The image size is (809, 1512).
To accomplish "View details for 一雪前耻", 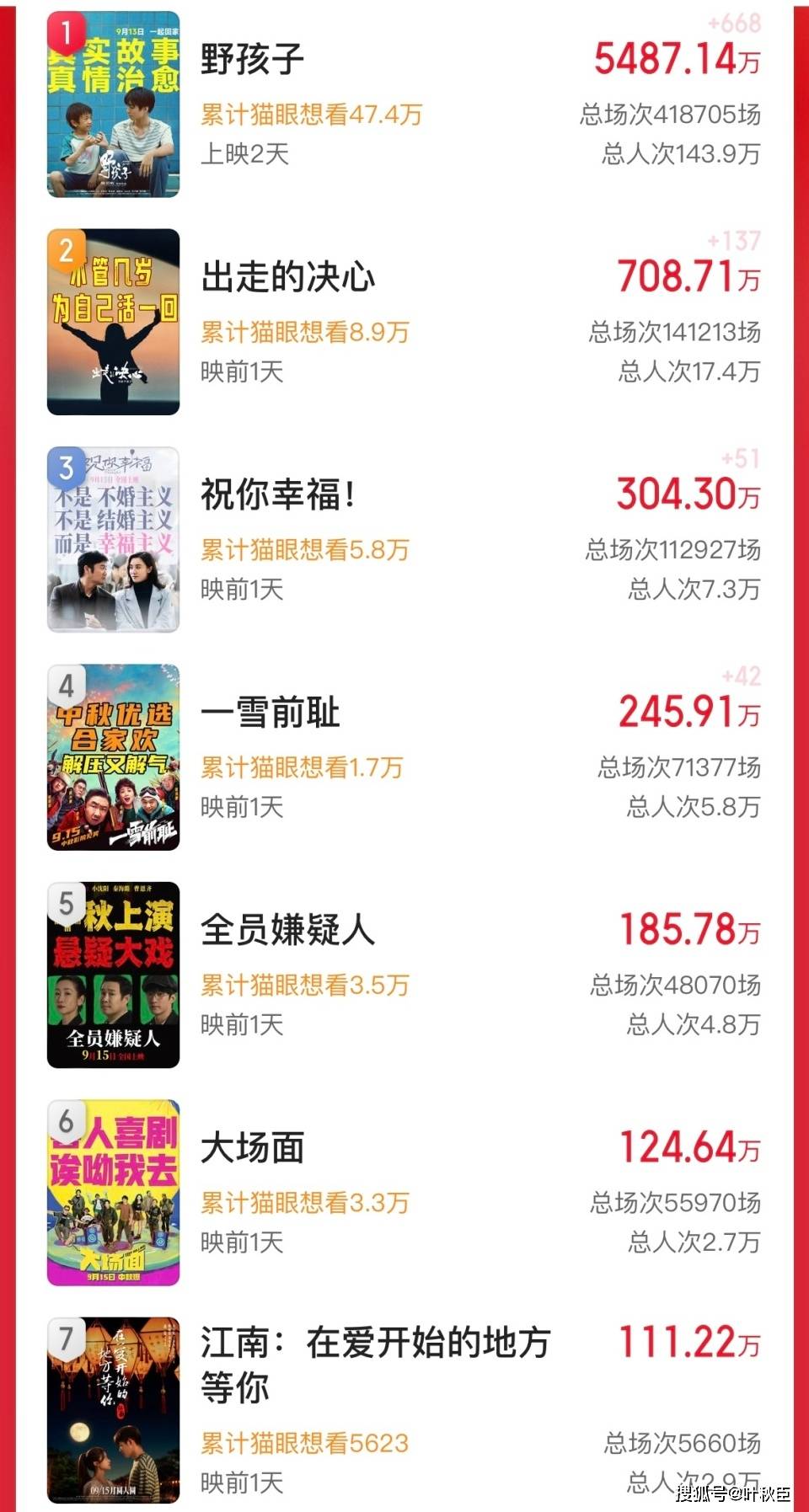I will click(270, 713).
